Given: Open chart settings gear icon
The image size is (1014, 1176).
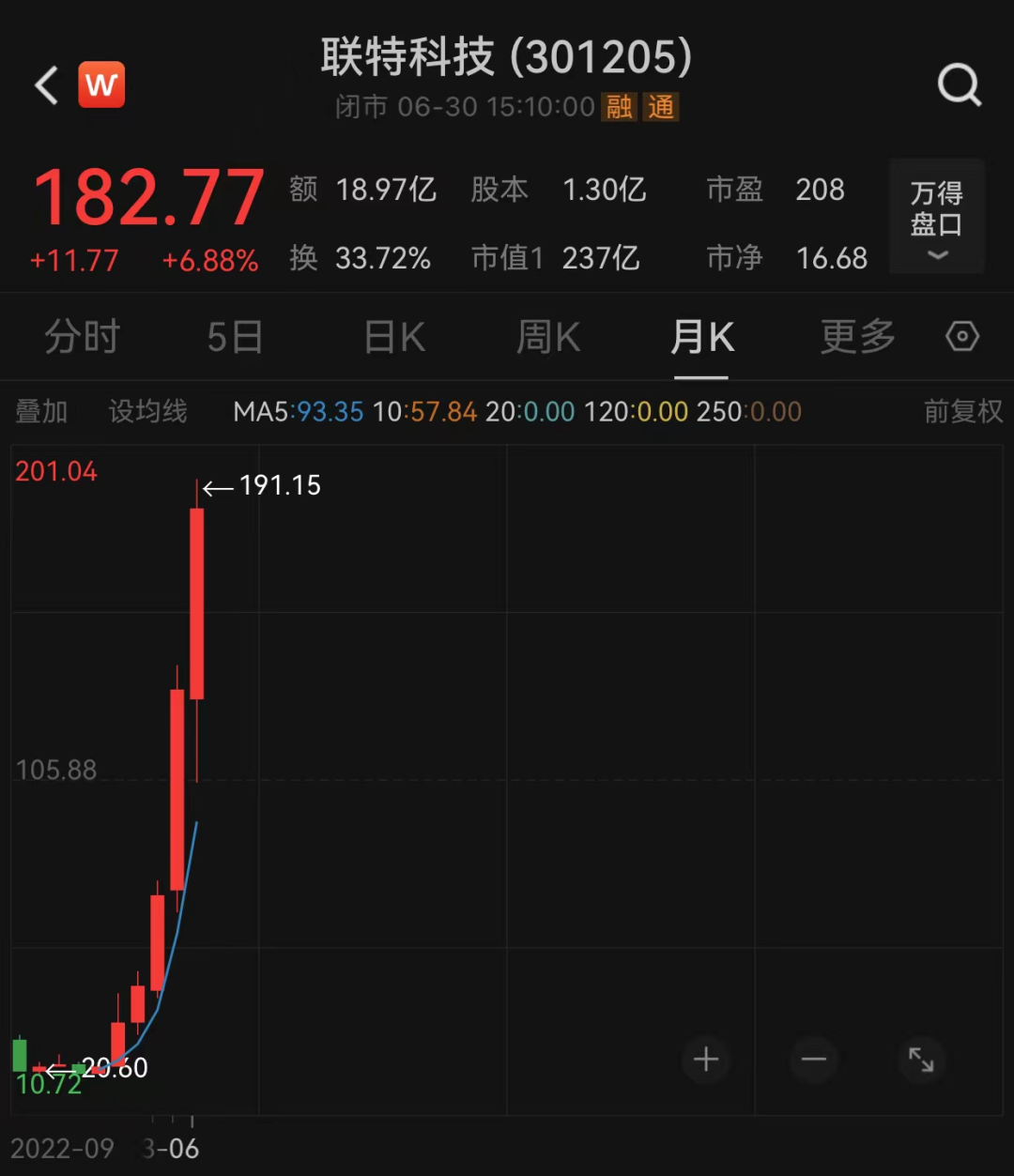Looking at the screenshot, I should tap(961, 336).
